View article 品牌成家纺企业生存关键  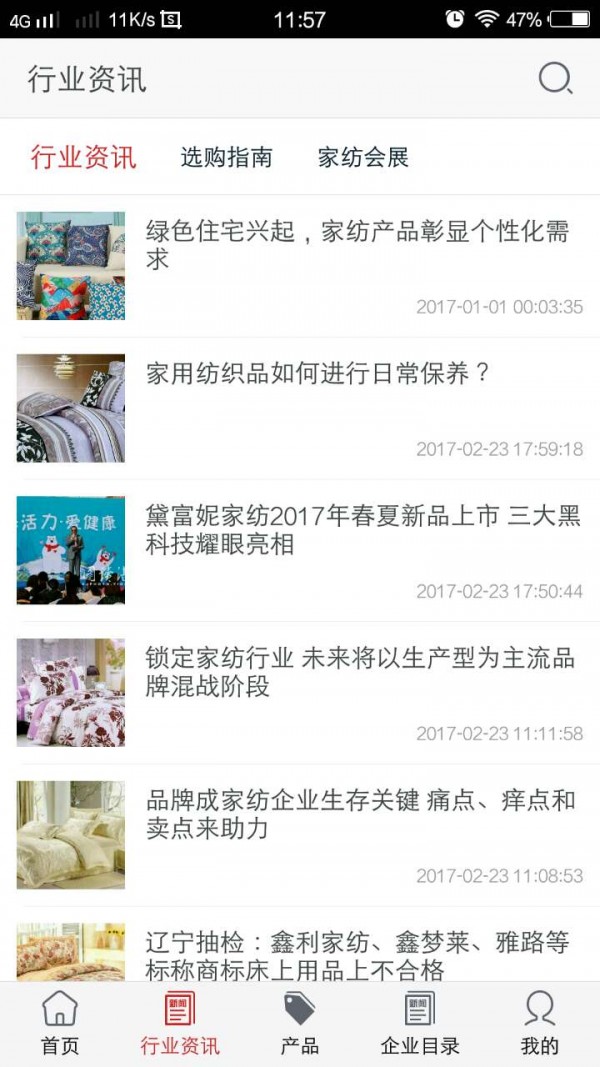(360, 814)
